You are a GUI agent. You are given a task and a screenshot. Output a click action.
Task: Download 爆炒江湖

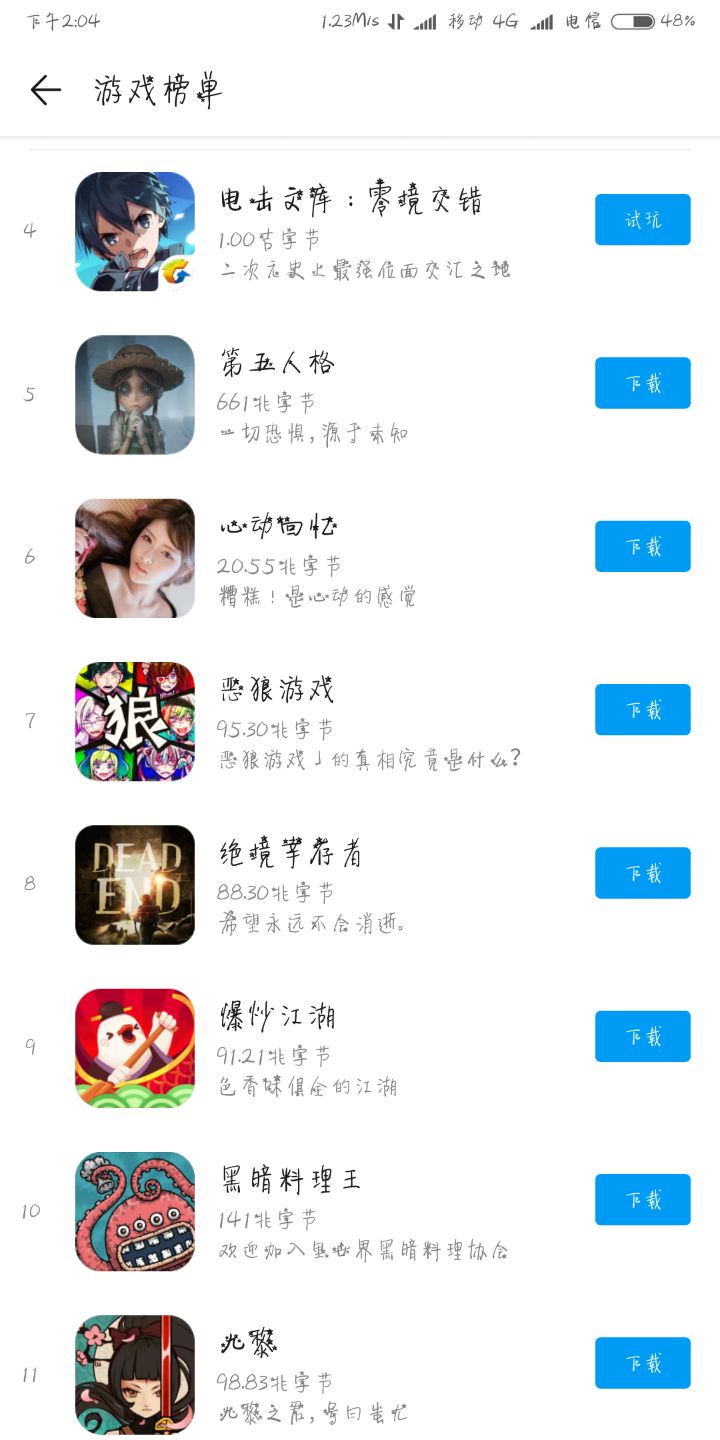(x=642, y=1036)
